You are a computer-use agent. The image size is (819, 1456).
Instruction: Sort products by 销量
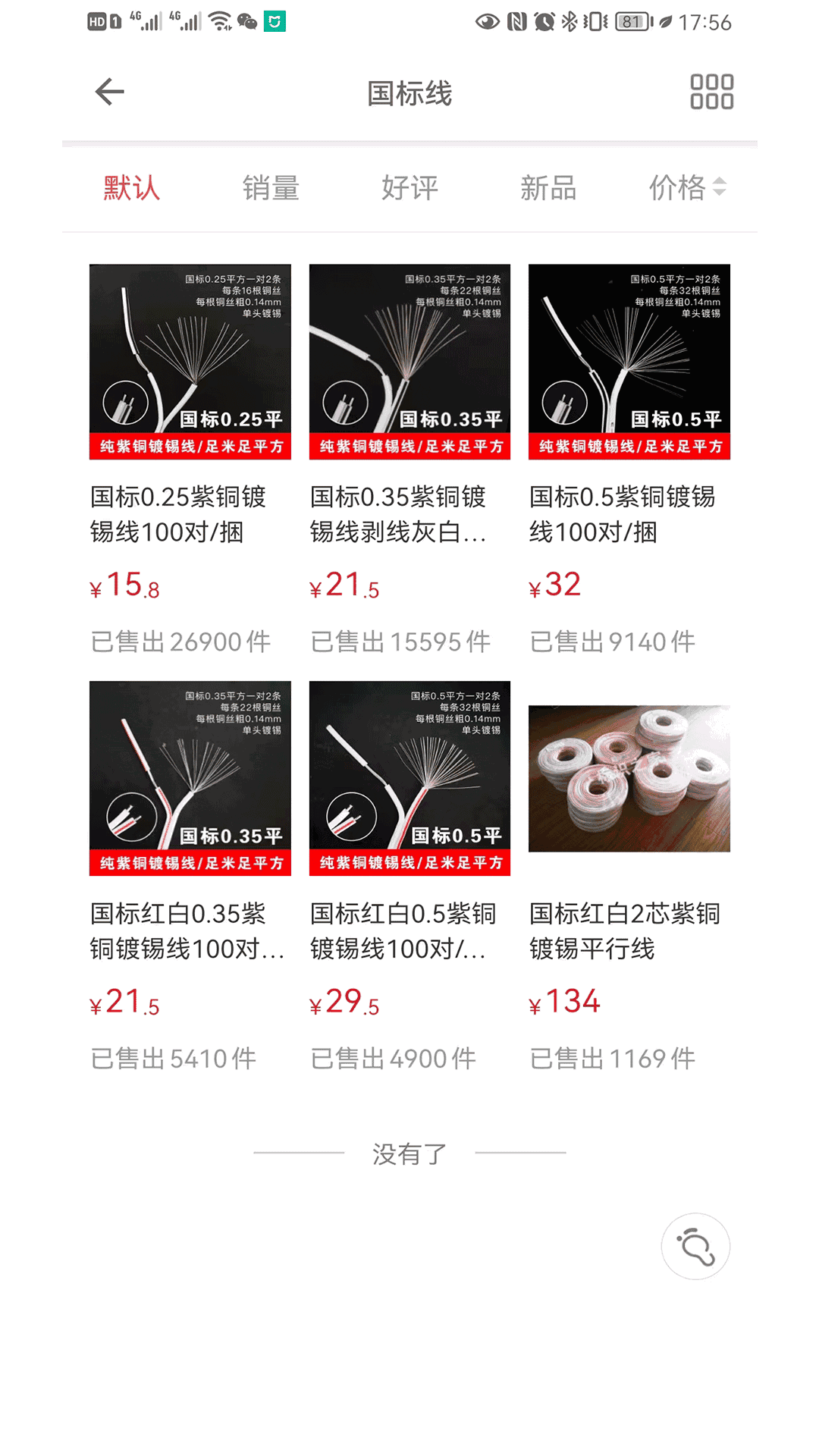(x=271, y=188)
